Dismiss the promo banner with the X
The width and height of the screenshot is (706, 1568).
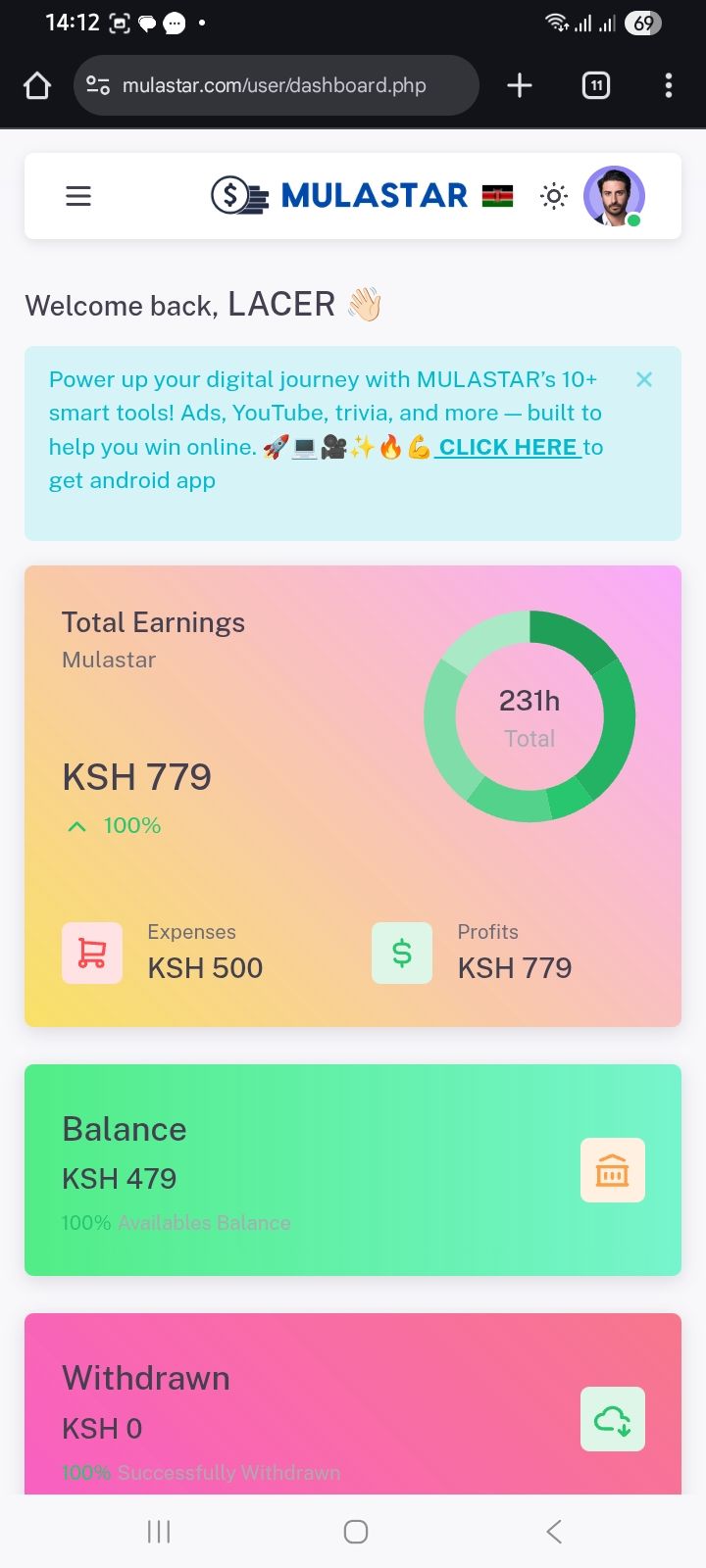[644, 379]
